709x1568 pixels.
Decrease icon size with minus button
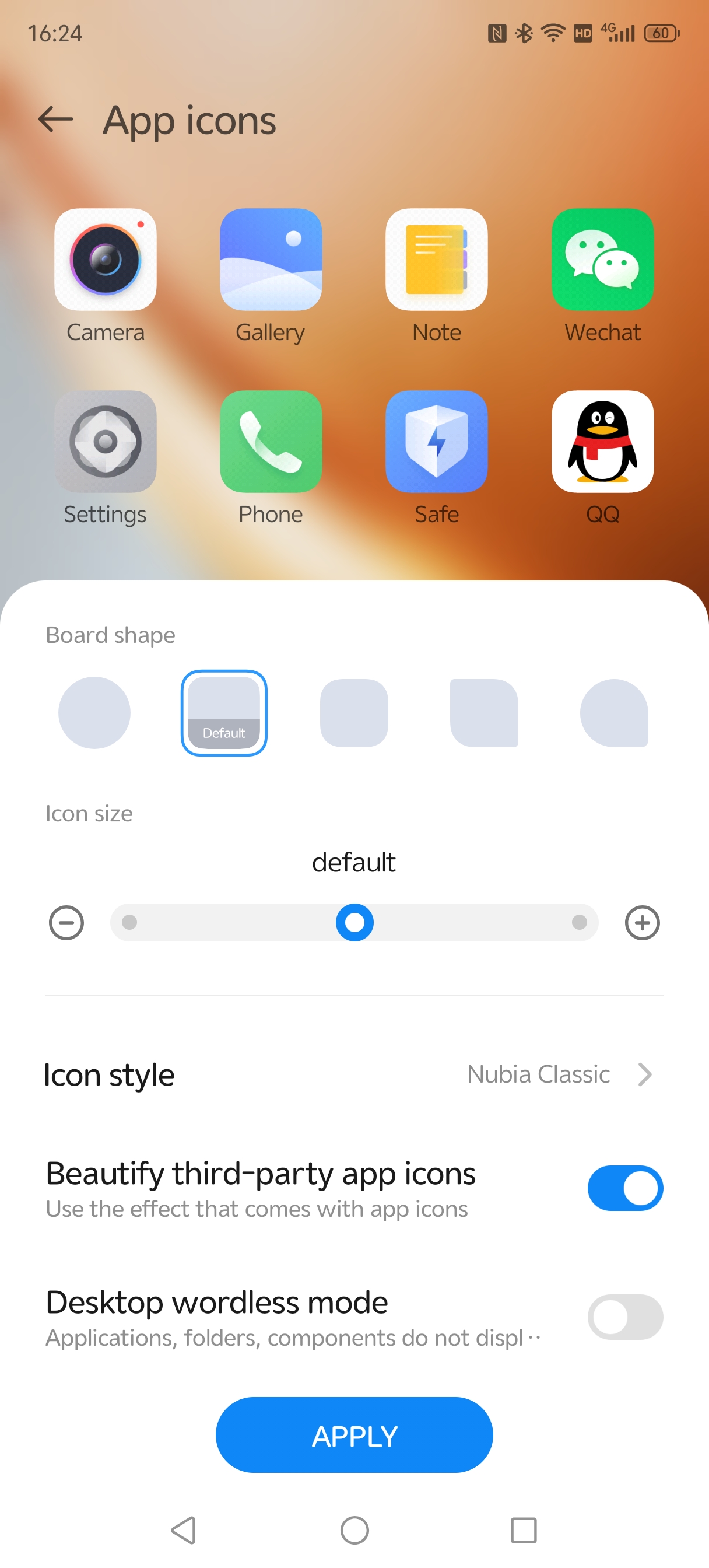click(x=66, y=923)
